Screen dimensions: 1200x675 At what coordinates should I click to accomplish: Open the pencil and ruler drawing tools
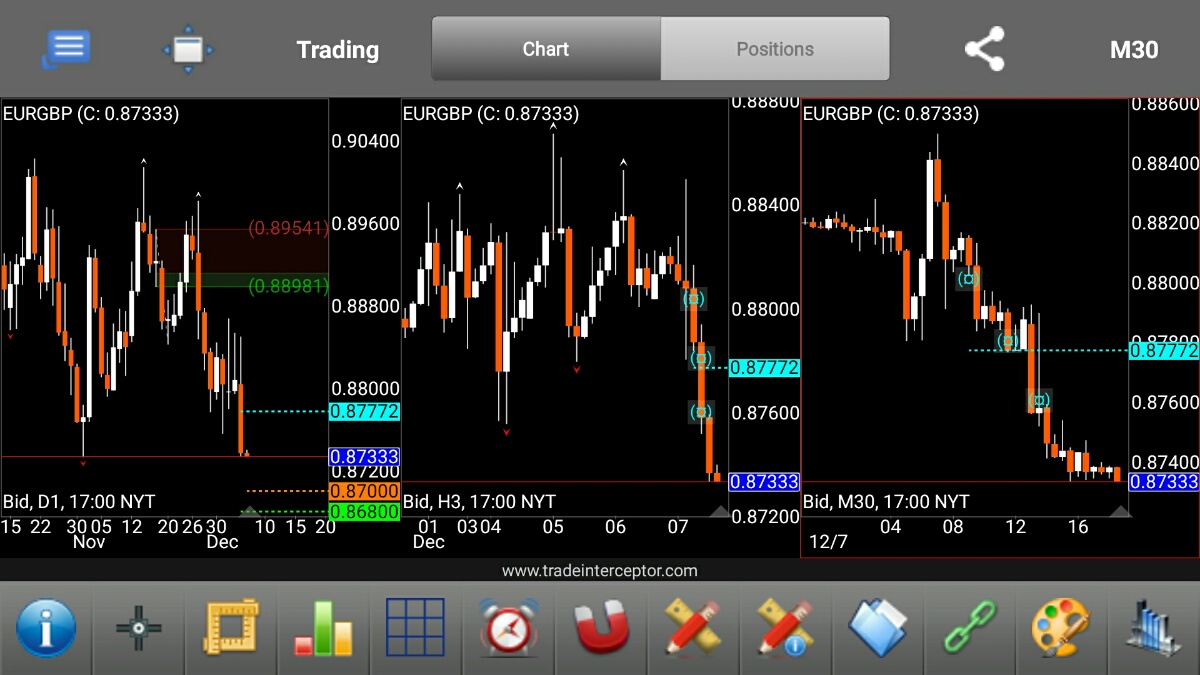pyautogui.click(x=693, y=629)
